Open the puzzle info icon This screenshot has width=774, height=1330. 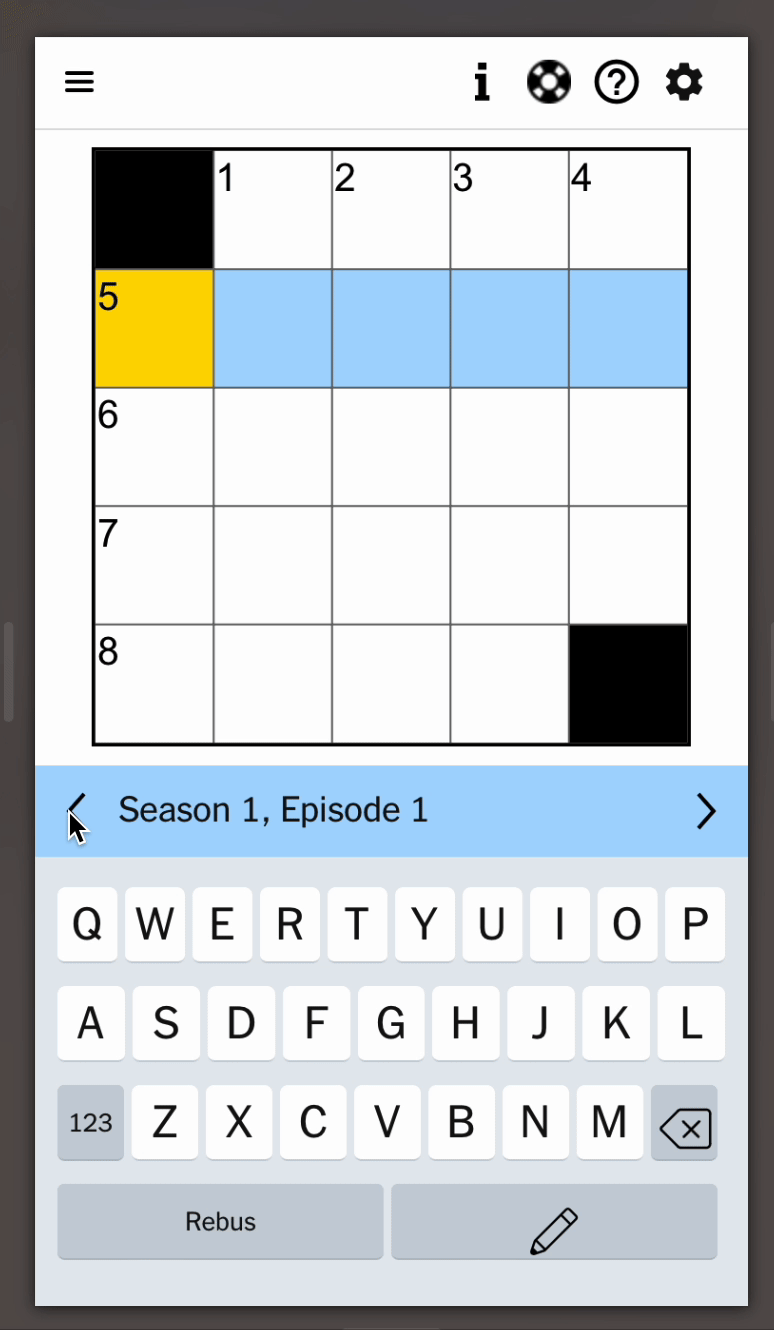482,82
